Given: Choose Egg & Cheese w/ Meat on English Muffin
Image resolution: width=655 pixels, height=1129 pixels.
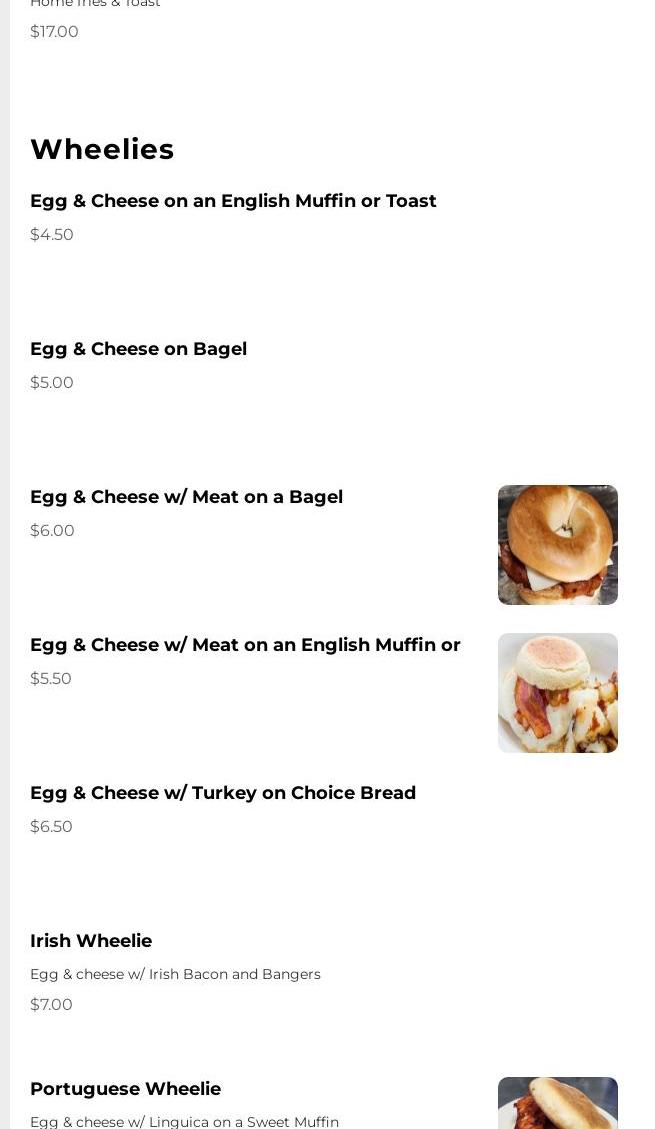Looking at the screenshot, I should 245,645.
